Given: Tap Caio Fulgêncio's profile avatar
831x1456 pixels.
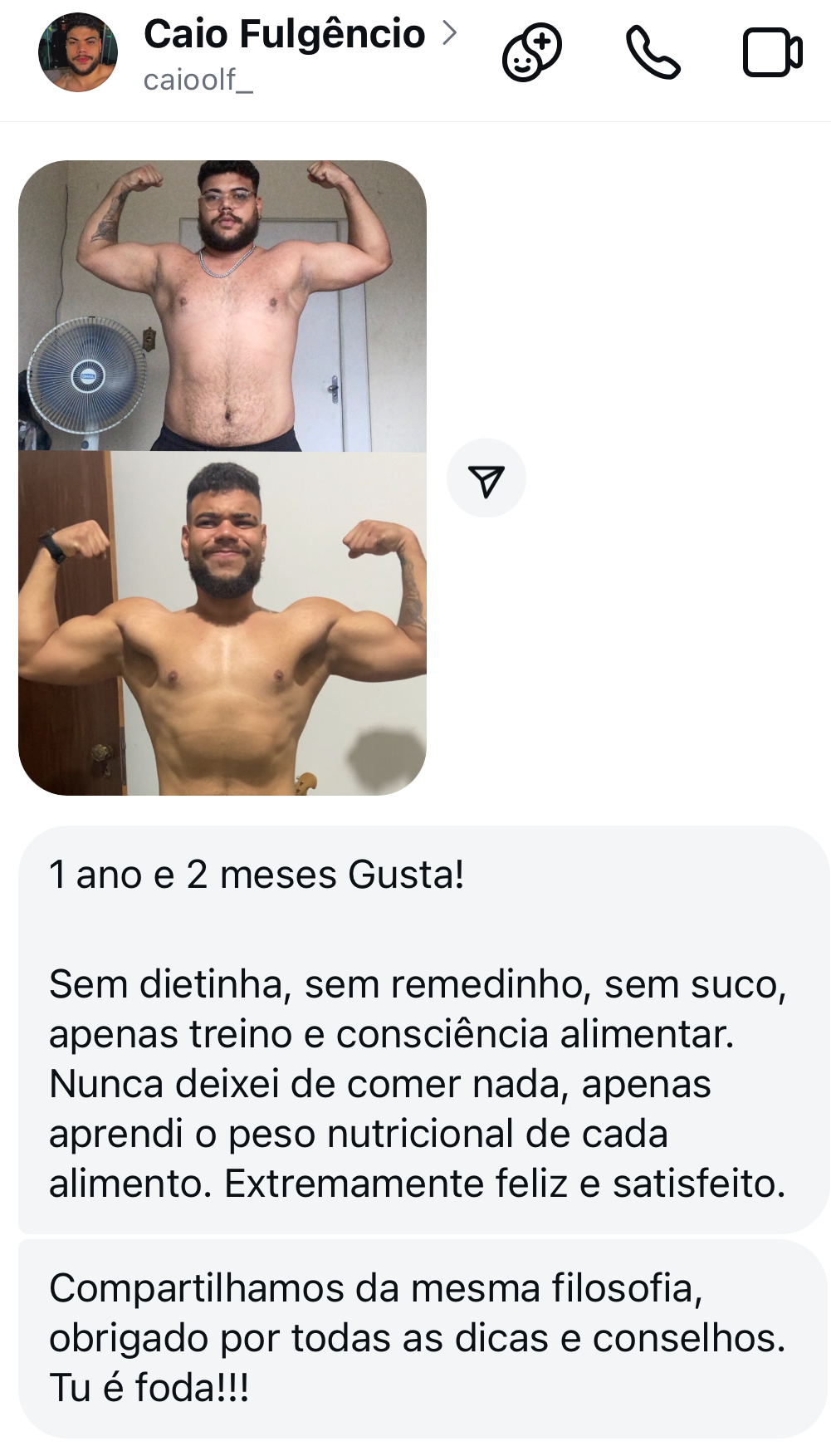Looking at the screenshot, I should click(78, 52).
